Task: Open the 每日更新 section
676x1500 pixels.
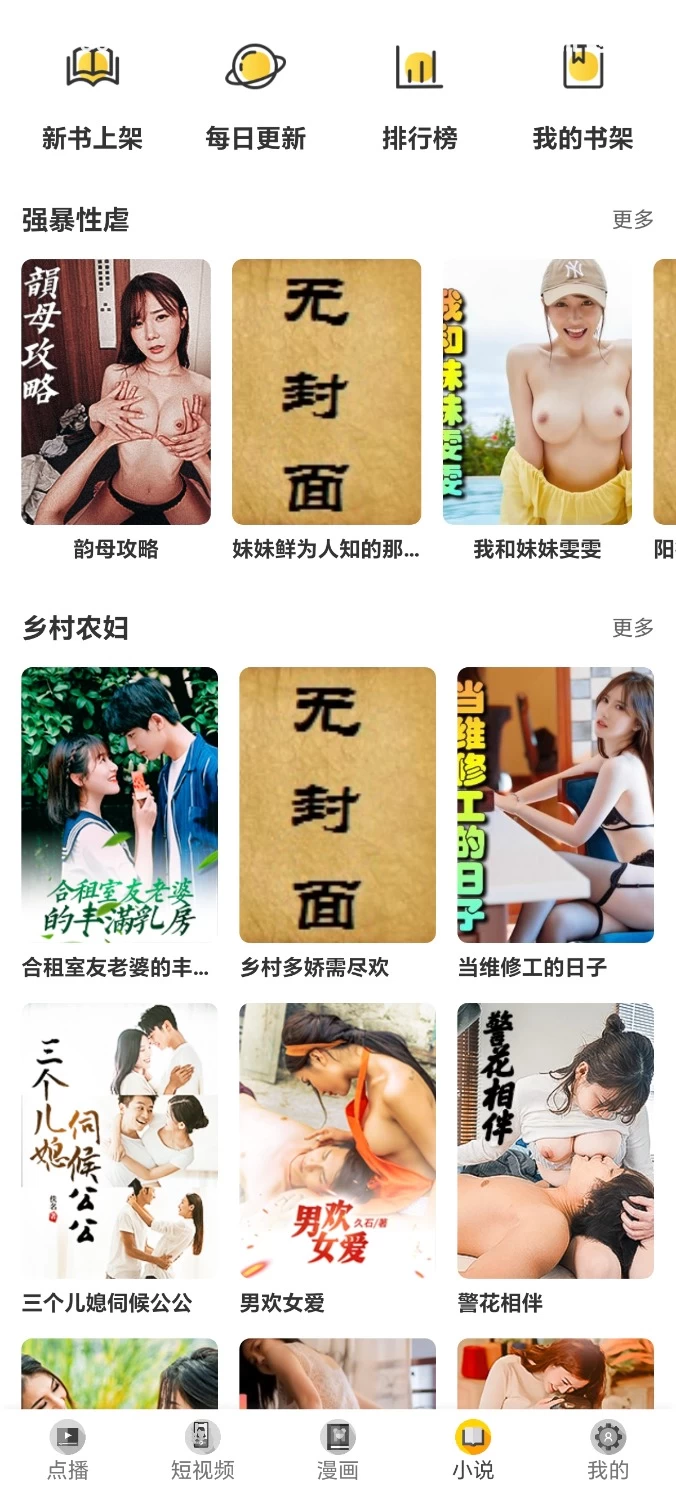Action: (x=255, y=97)
